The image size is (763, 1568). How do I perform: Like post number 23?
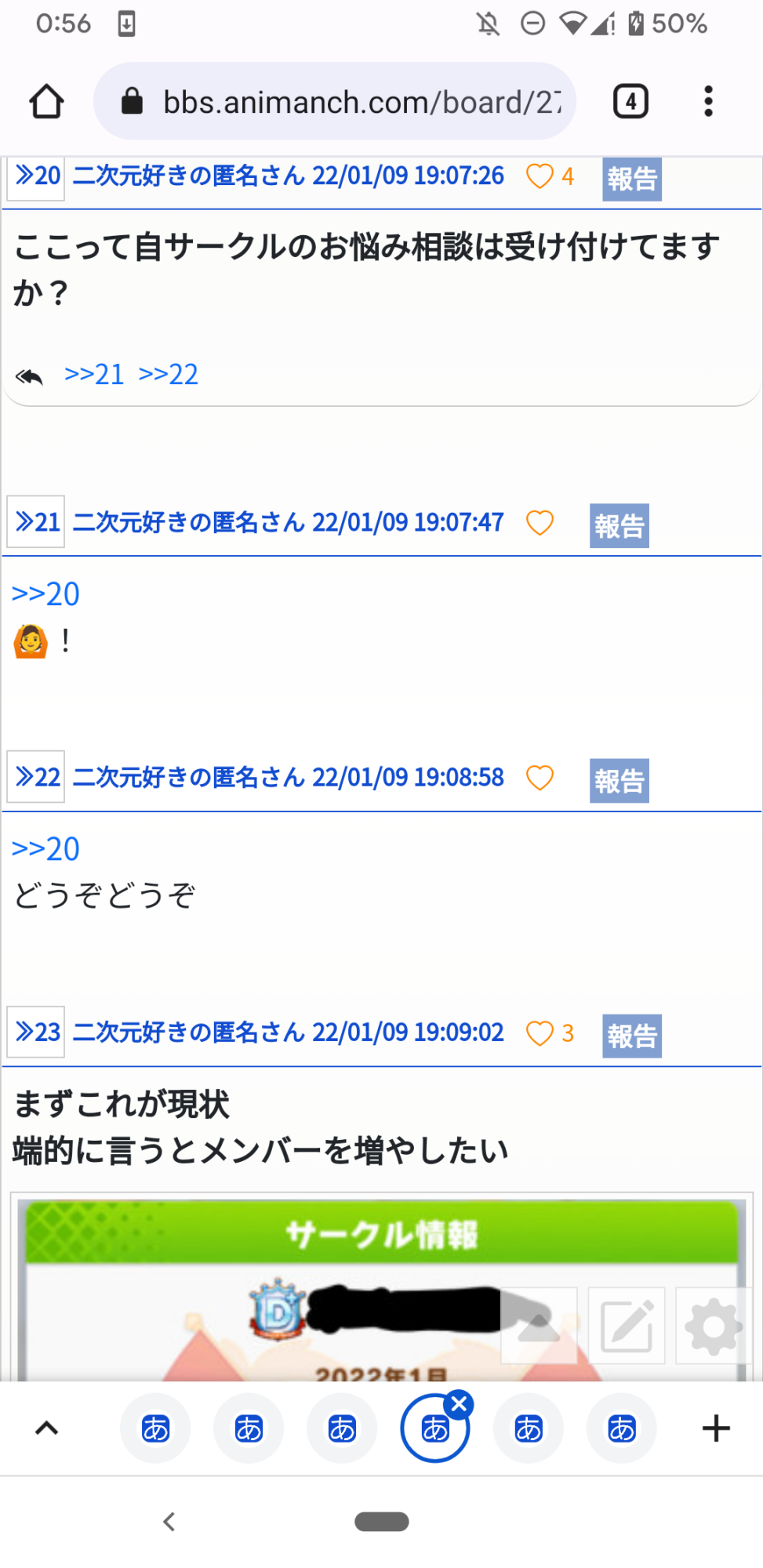(x=540, y=1033)
